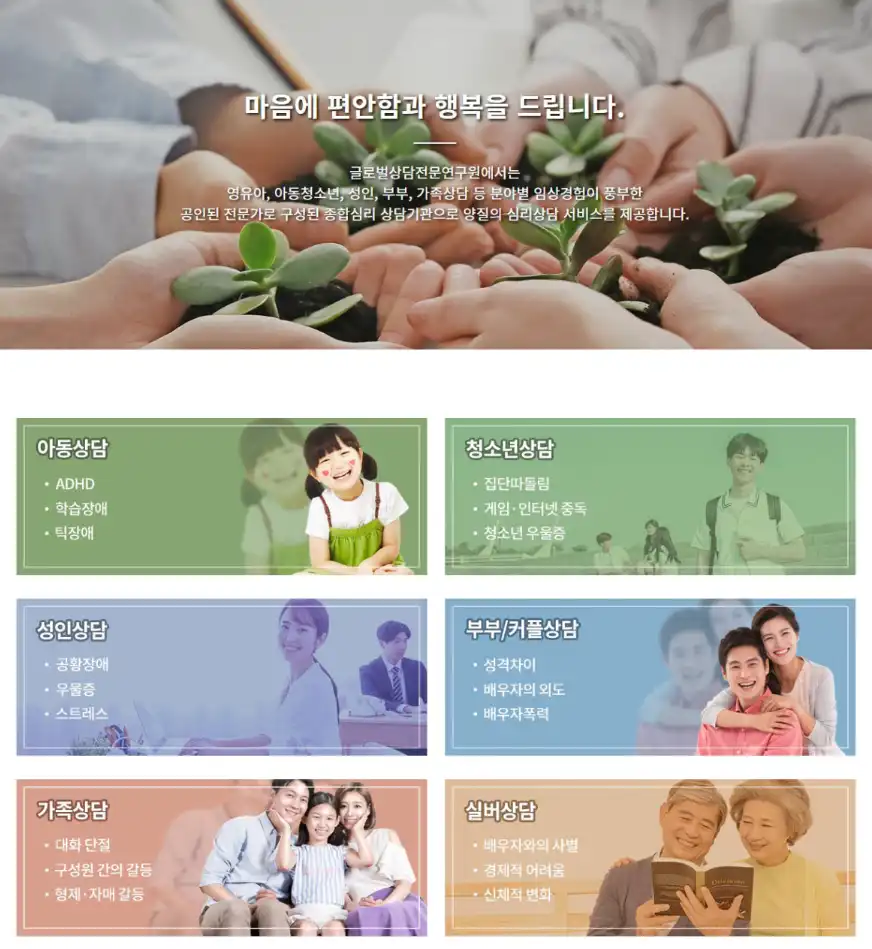Select the 성인상담 card
Image resolution: width=872 pixels, height=949 pixels.
click(x=221, y=677)
